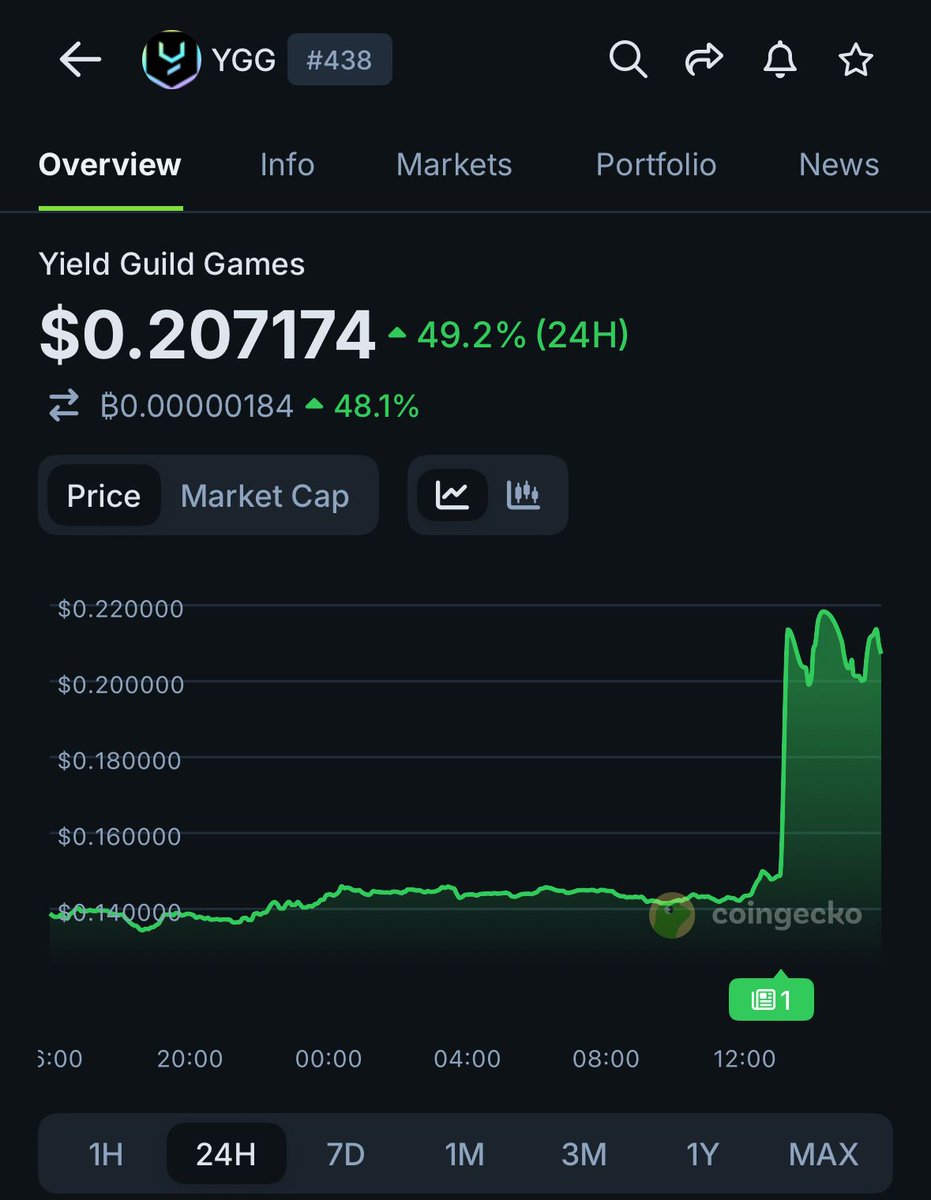Change the chart range to 1H
The width and height of the screenshot is (931, 1200).
click(x=106, y=1154)
